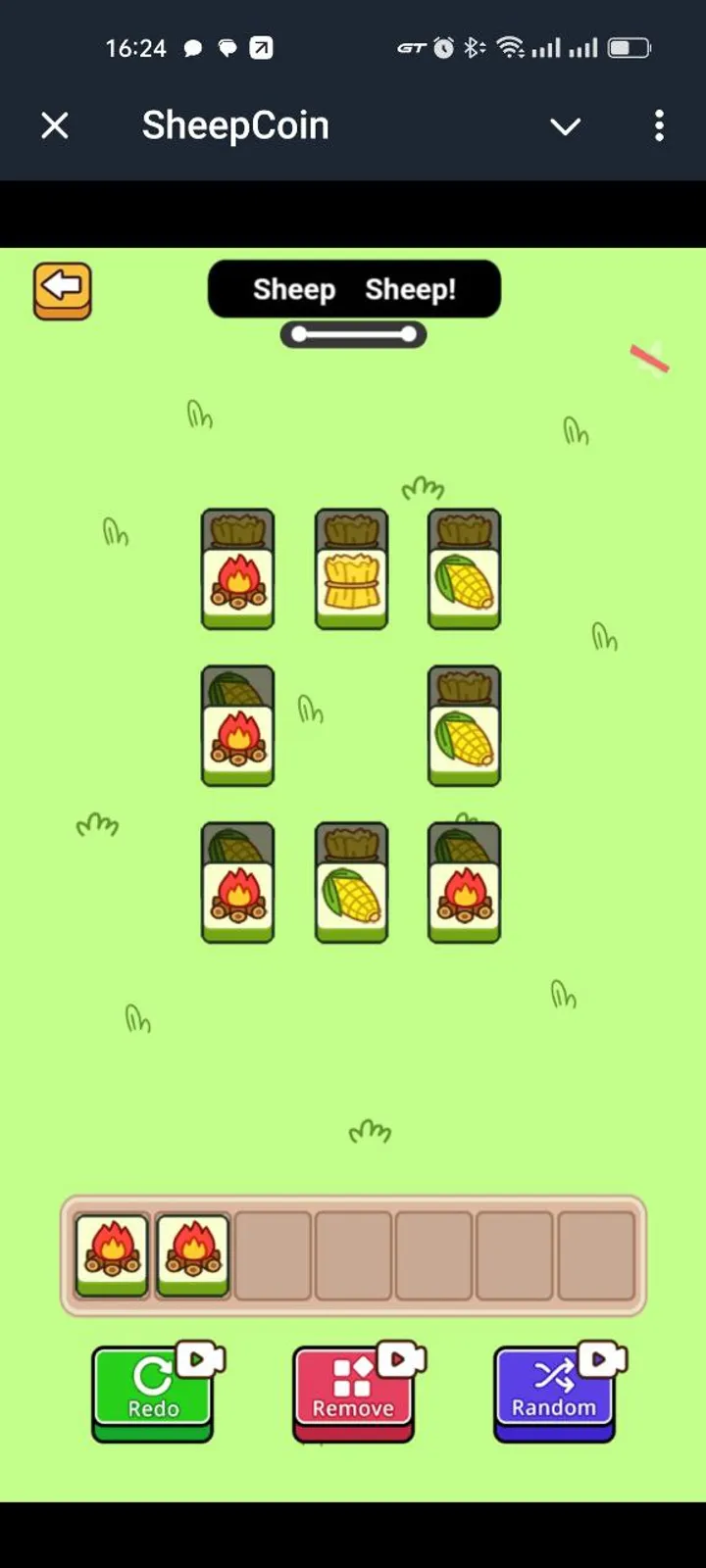Expand the chevron dropdown in header
This screenshot has width=706, height=1568.
coord(565,126)
